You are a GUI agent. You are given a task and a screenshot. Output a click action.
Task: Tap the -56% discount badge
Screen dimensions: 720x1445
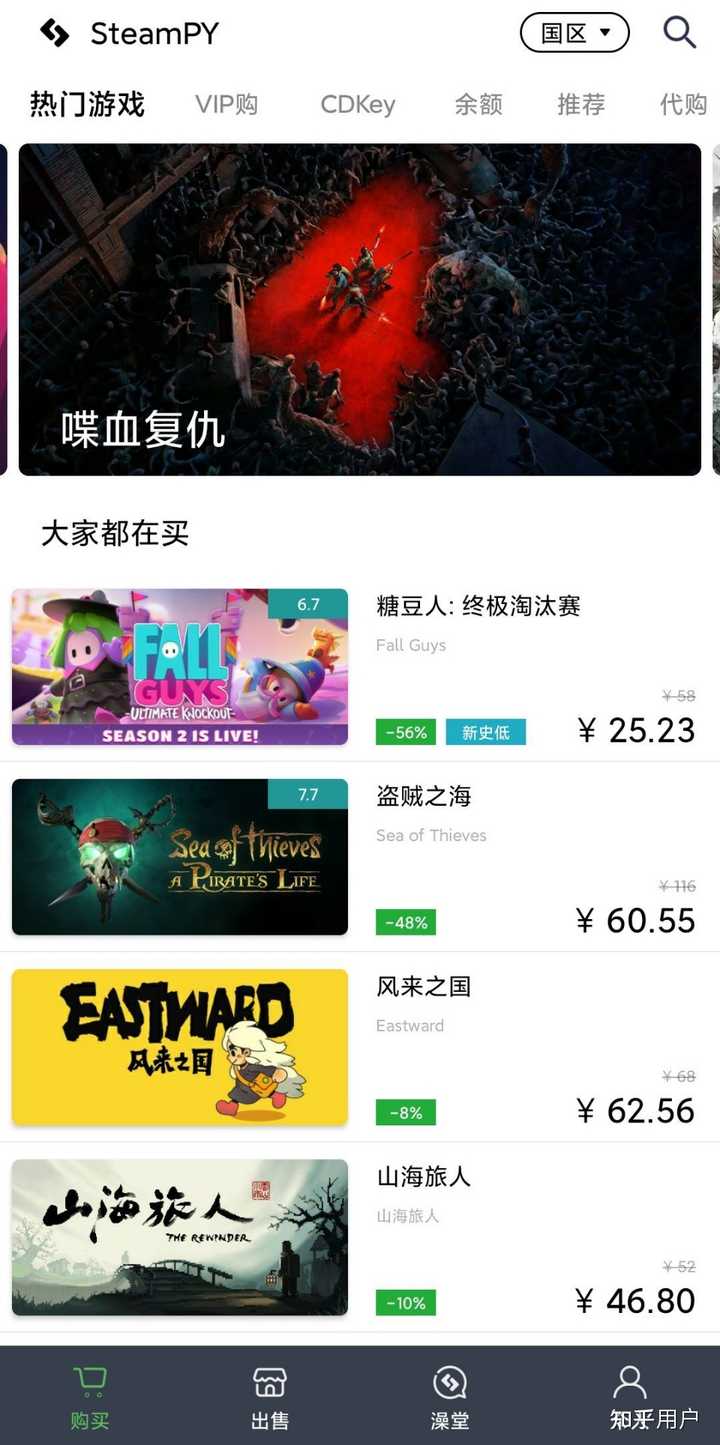point(404,732)
